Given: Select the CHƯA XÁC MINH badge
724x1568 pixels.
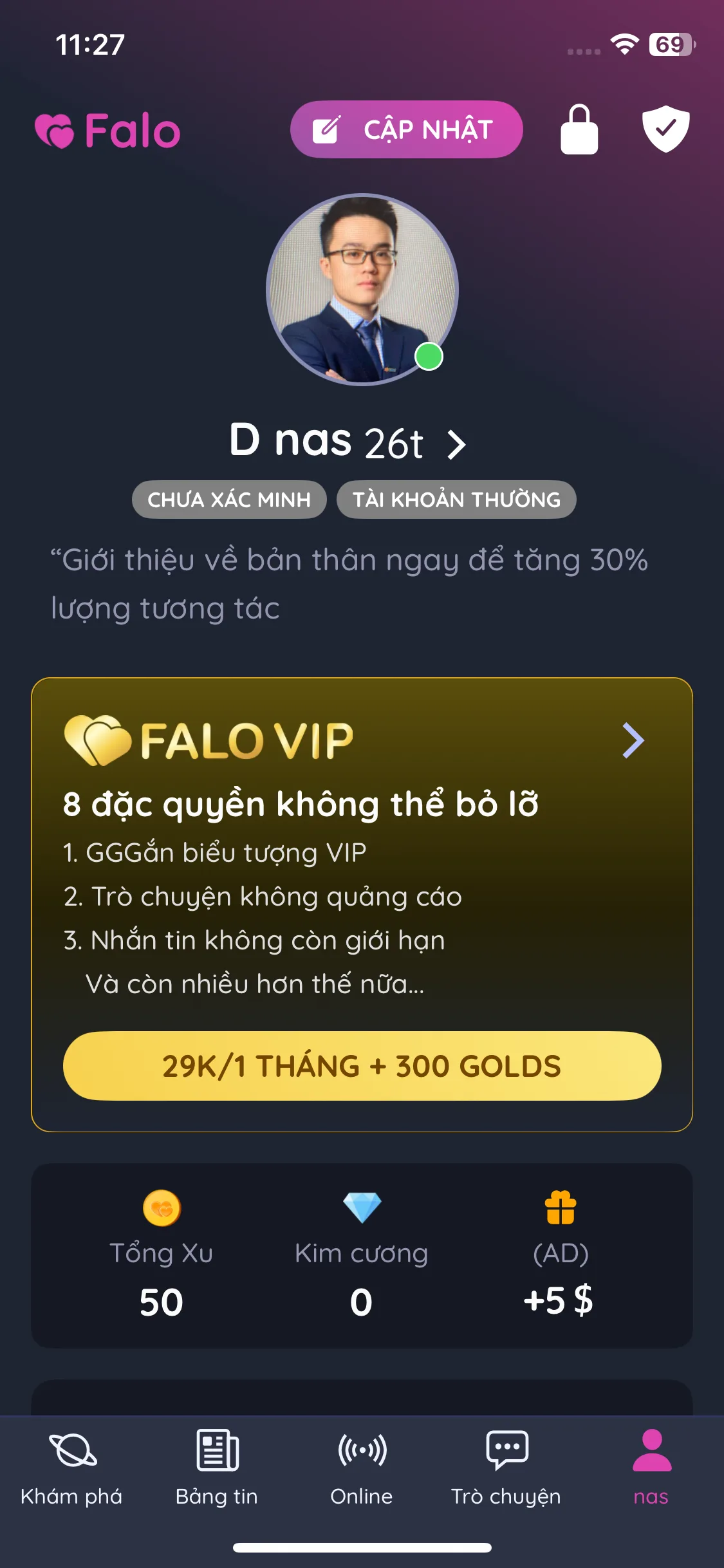Looking at the screenshot, I should point(228,499).
